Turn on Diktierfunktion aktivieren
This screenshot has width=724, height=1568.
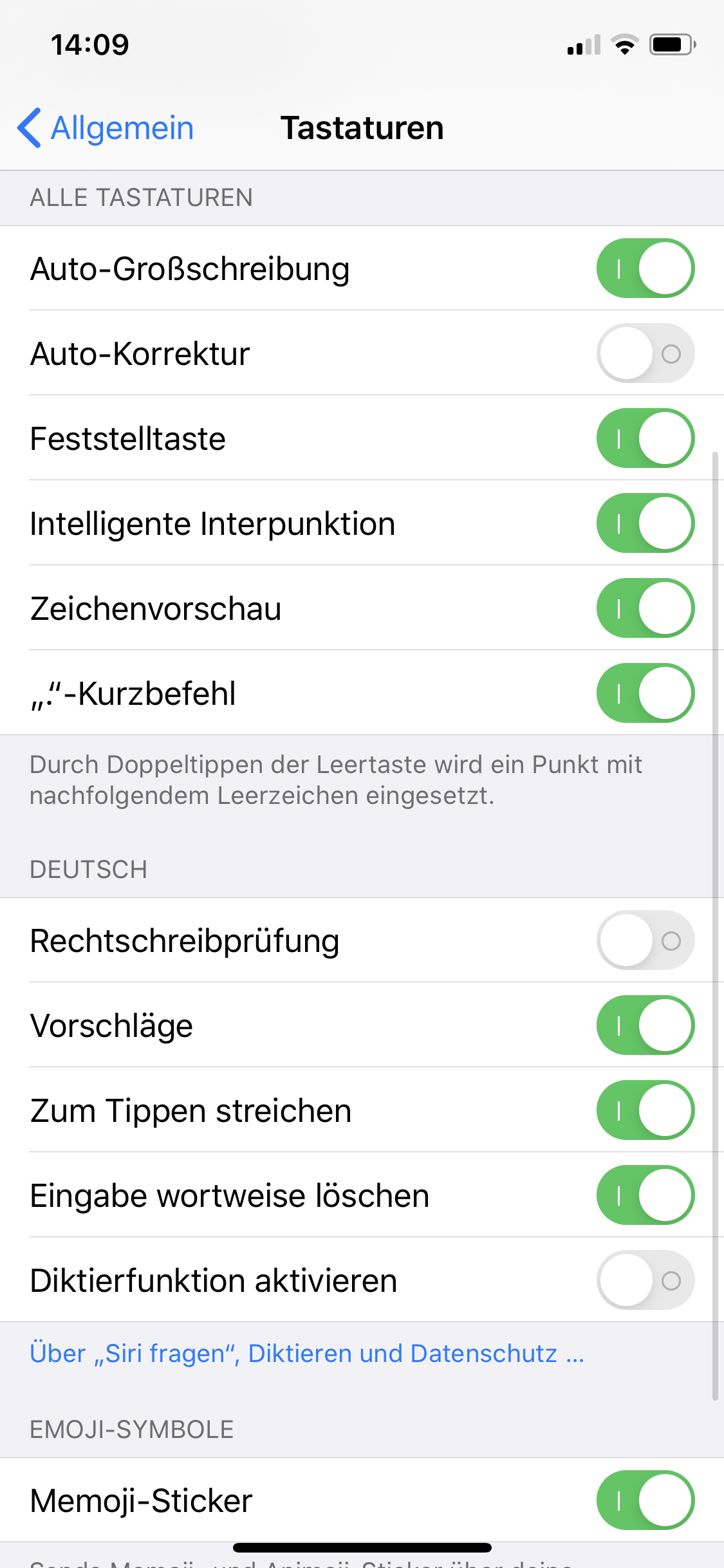(x=645, y=1280)
